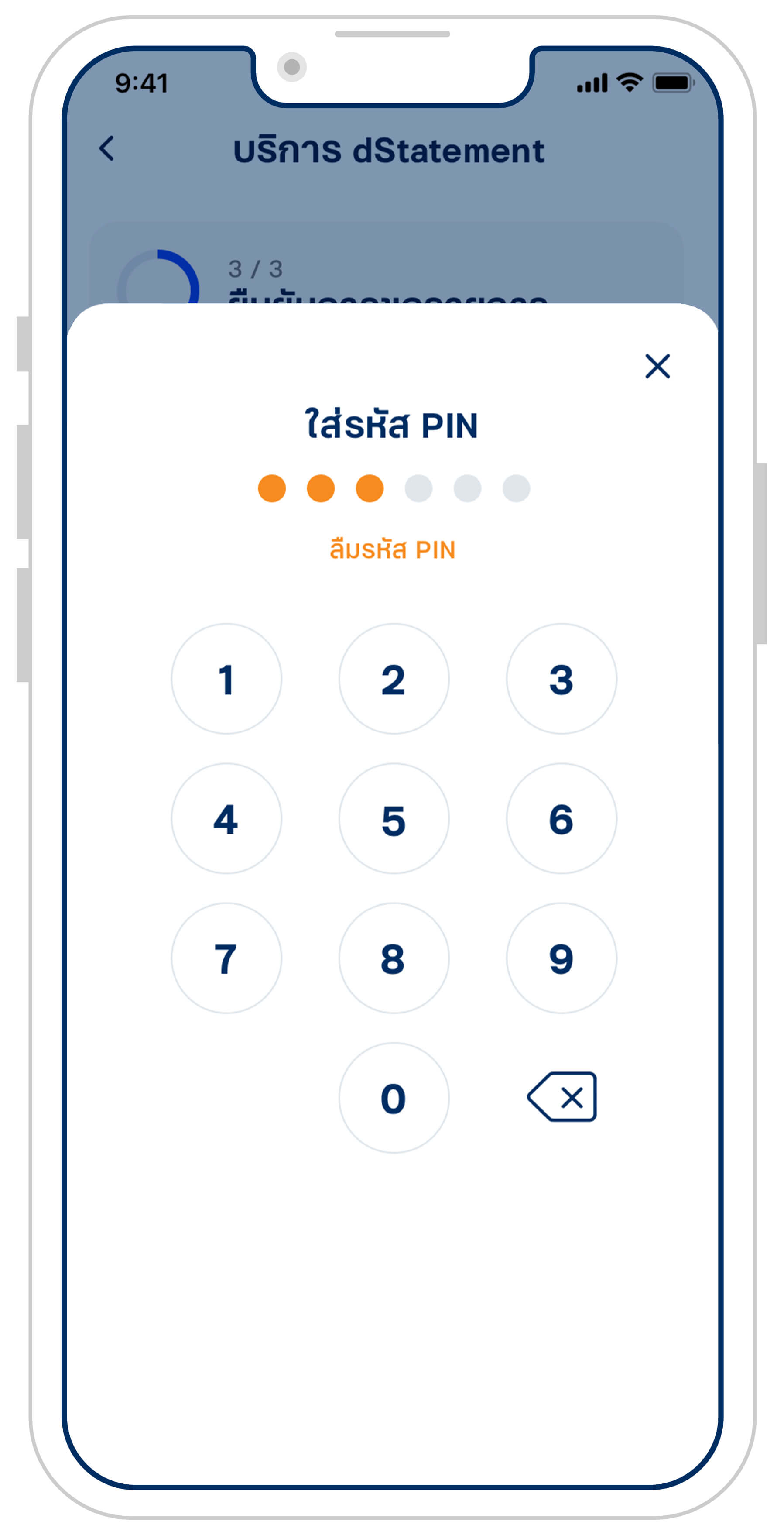Screen dimensions: 784x1535
Task: Enter digit 9 on PIN keypad
Action: click(x=561, y=958)
